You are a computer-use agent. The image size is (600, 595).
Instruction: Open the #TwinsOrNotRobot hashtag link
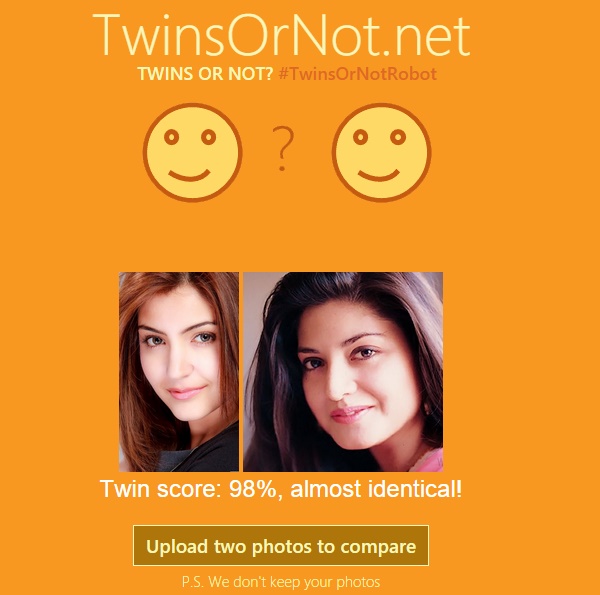point(361,74)
